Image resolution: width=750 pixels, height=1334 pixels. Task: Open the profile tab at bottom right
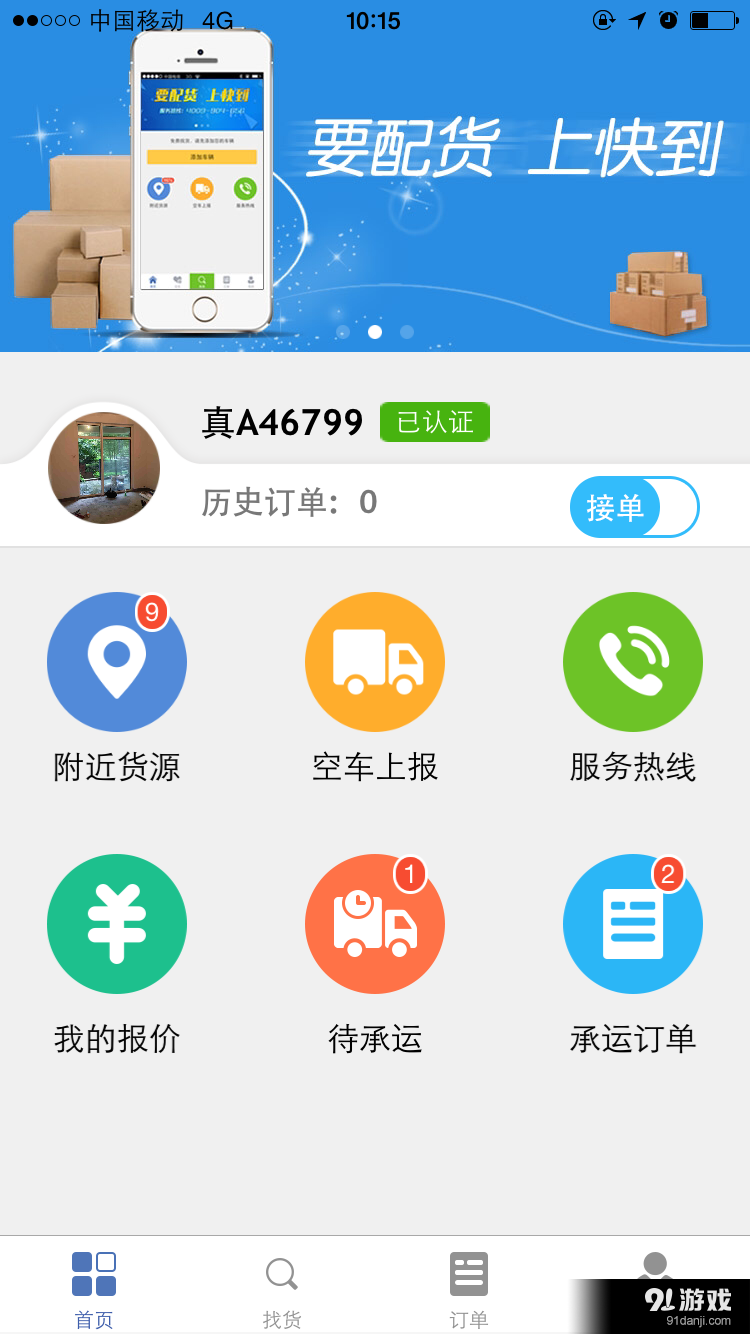[x=655, y=1280]
